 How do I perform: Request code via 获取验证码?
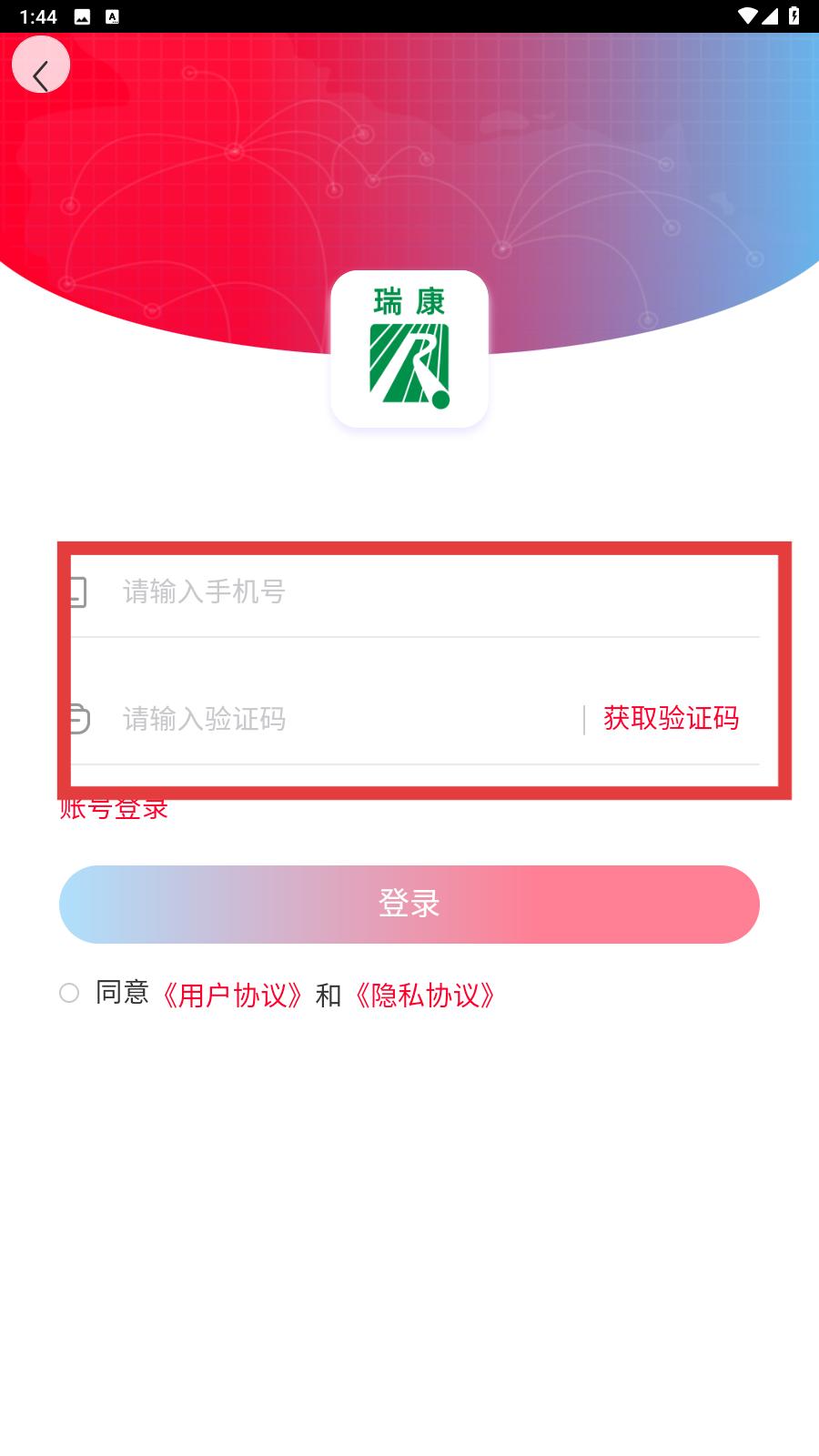pyautogui.click(x=672, y=719)
